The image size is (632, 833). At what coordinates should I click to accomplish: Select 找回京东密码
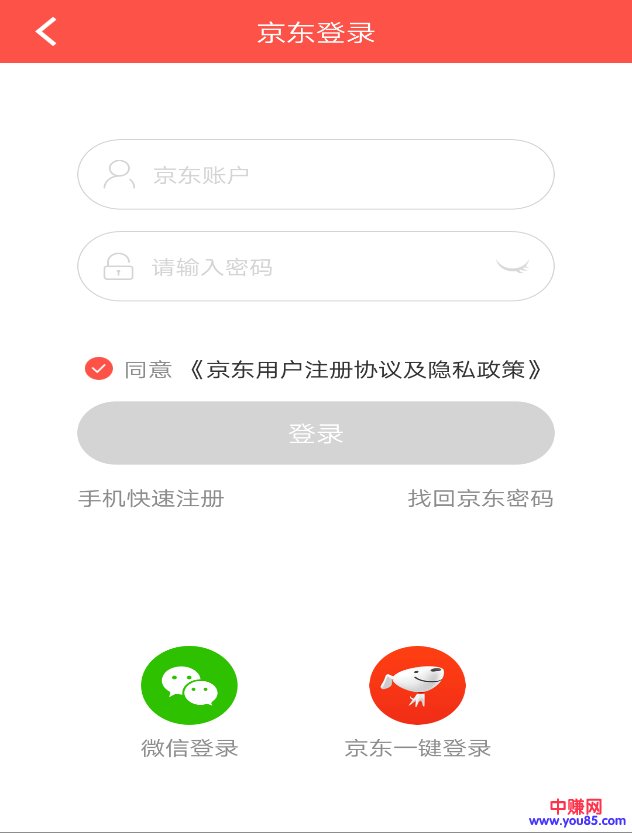(480, 498)
